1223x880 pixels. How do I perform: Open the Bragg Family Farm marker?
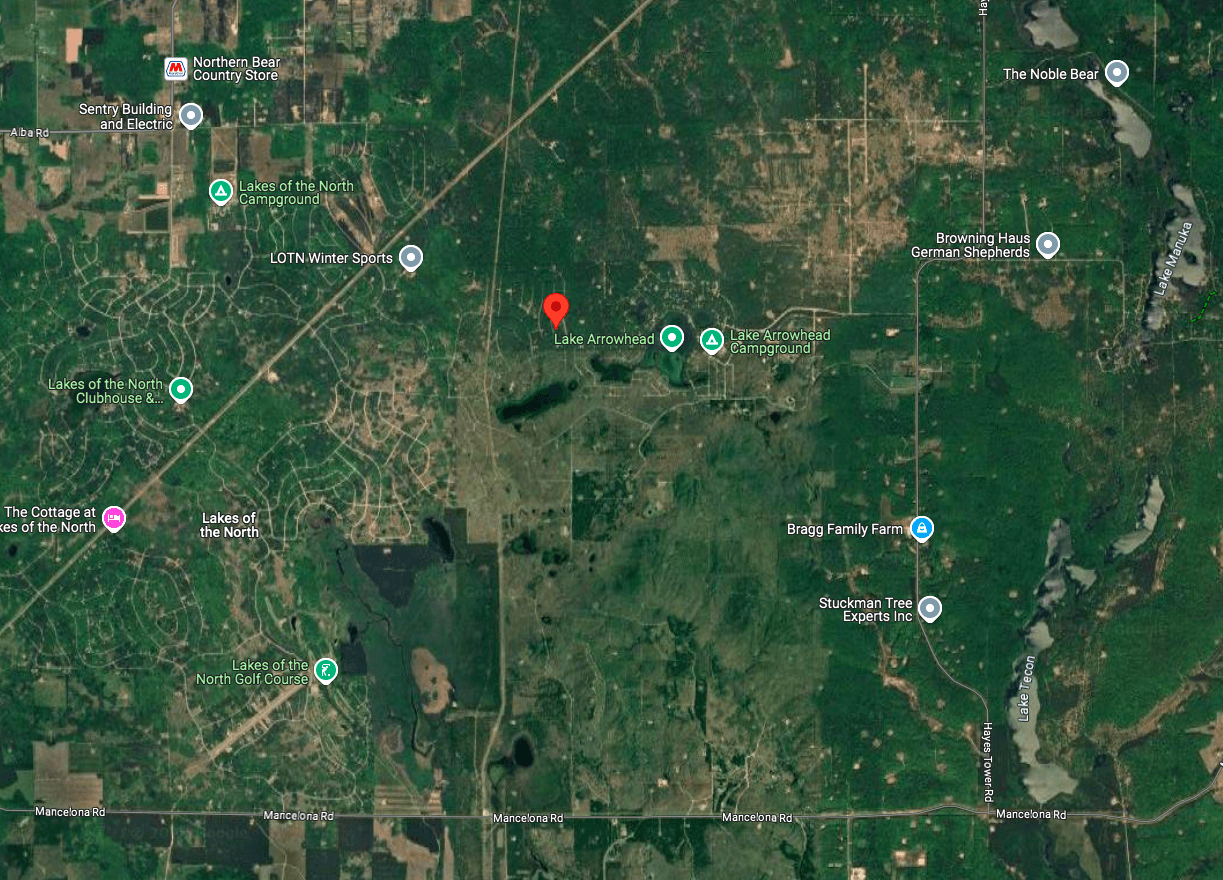922,528
